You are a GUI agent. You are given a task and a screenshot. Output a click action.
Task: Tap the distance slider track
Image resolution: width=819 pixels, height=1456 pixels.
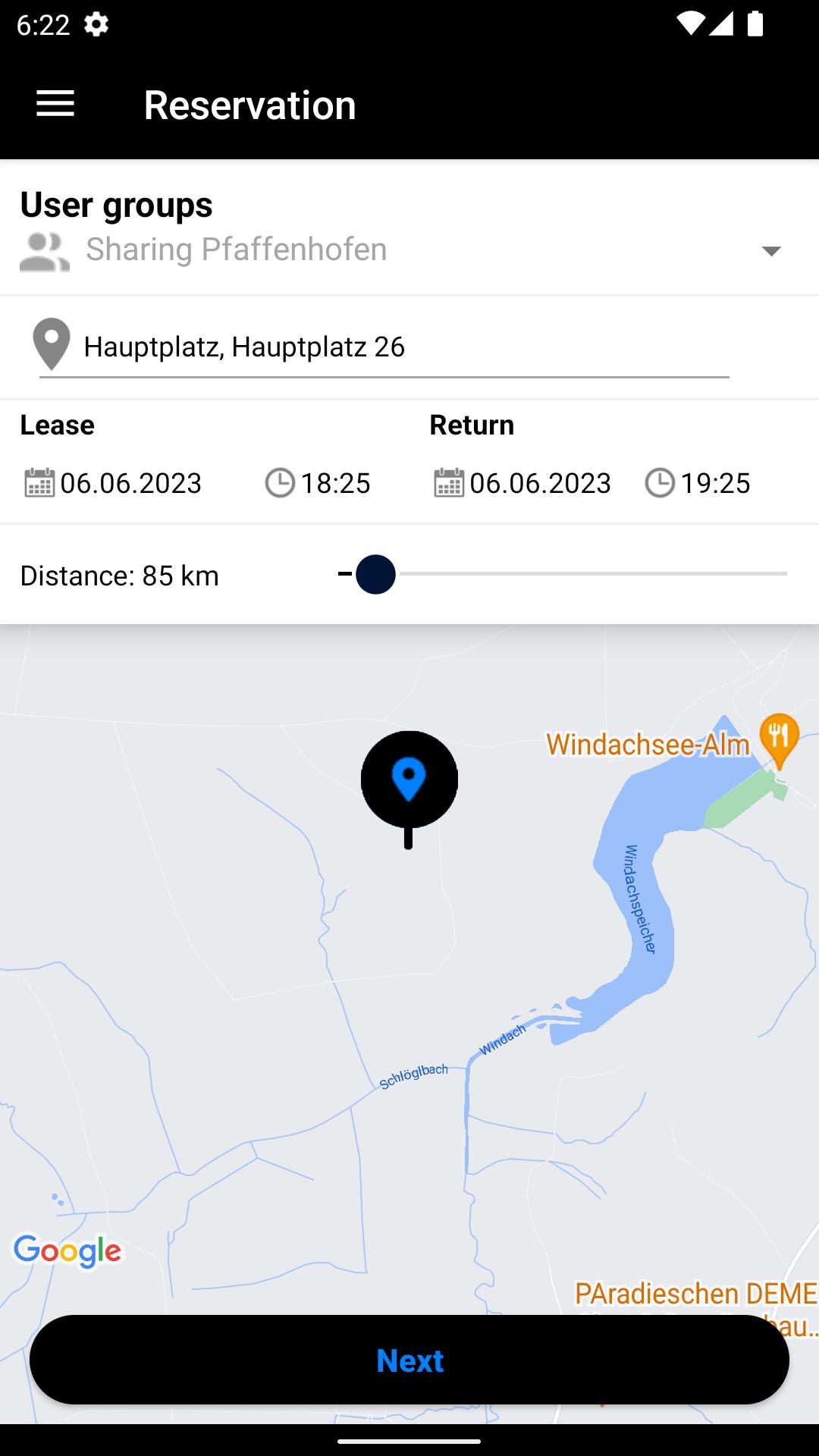tap(563, 574)
